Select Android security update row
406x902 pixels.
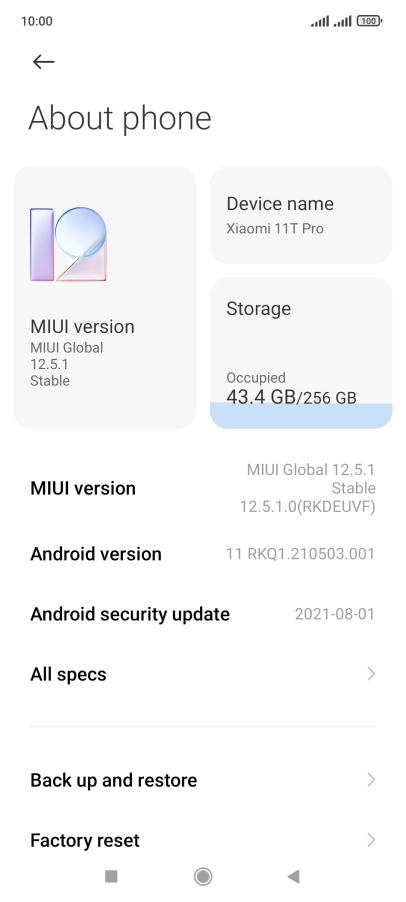[203, 614]
